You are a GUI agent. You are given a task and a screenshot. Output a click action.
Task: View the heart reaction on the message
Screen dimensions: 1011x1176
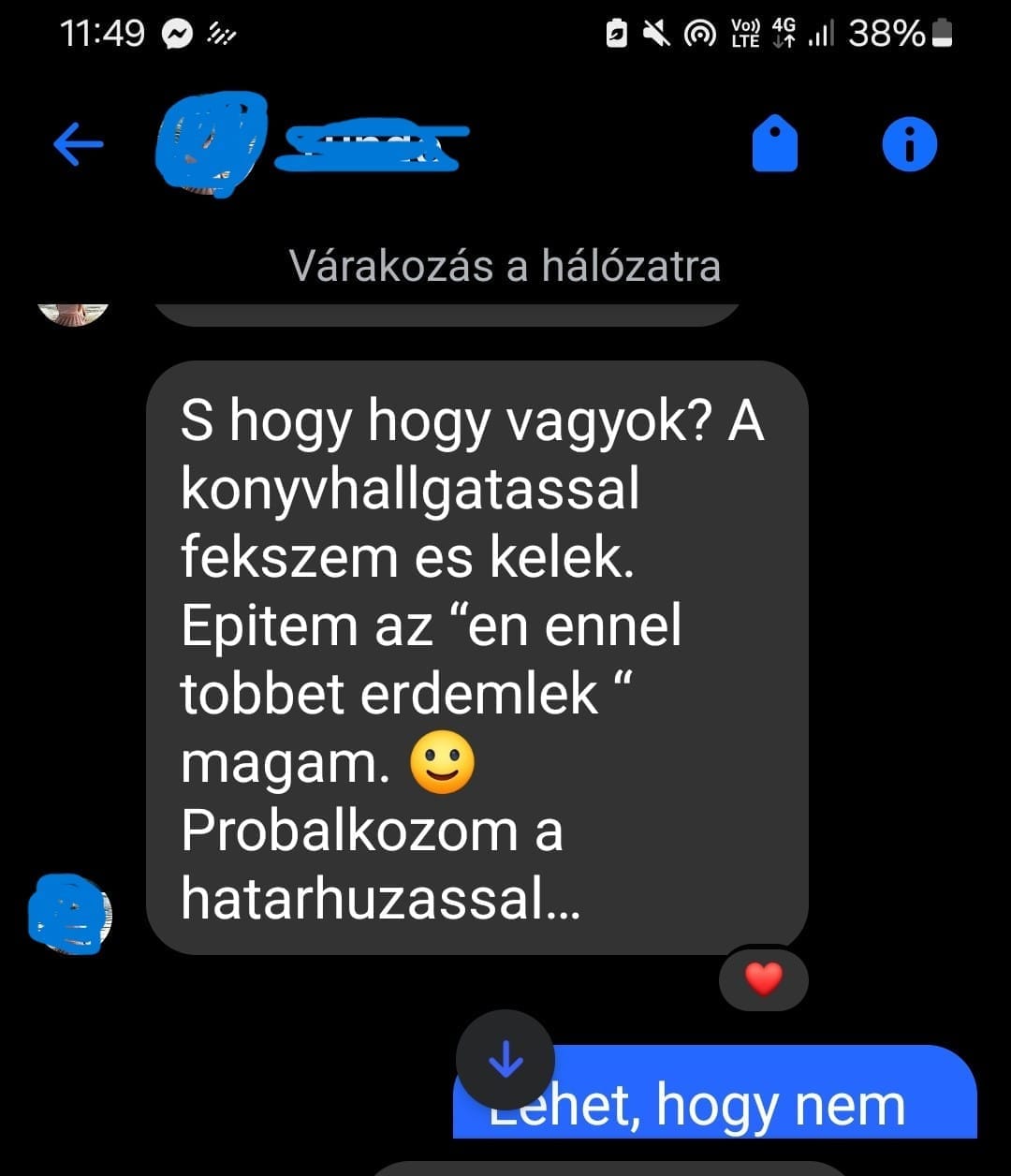(763, 980)
